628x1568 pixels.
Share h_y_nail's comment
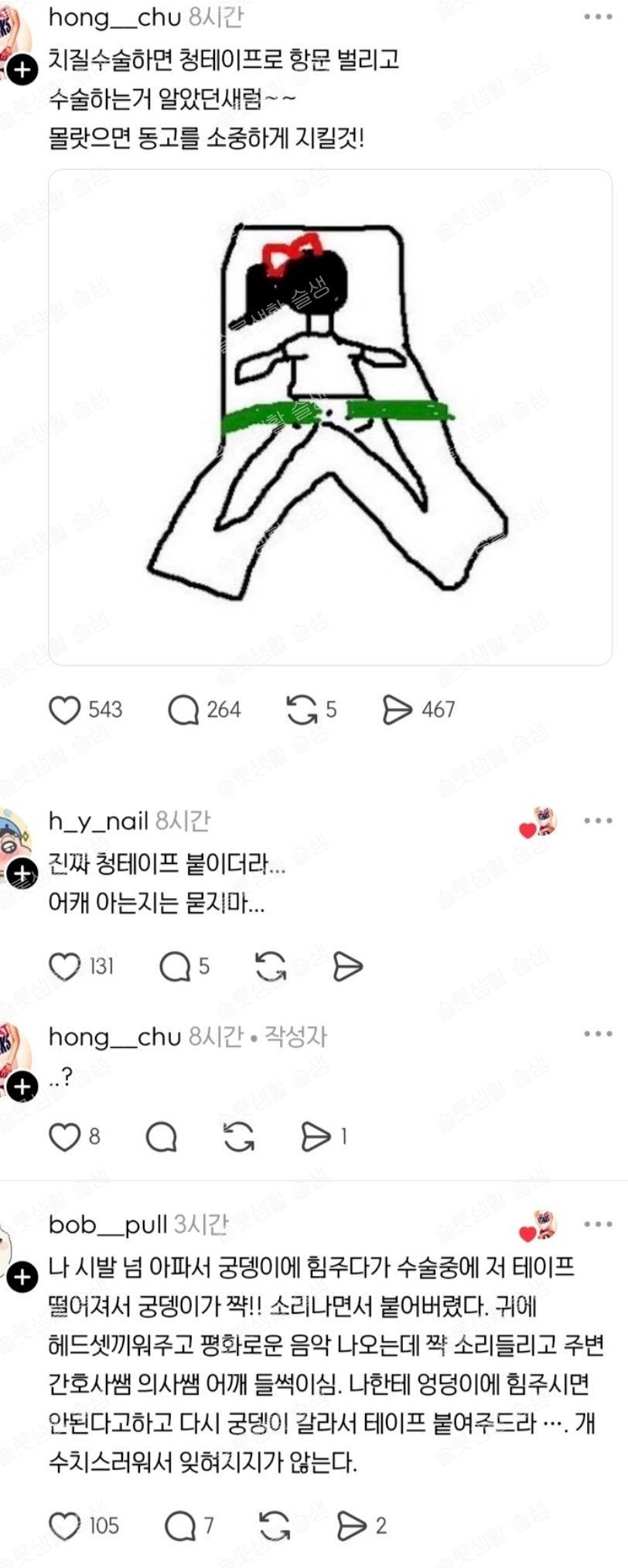347,966
